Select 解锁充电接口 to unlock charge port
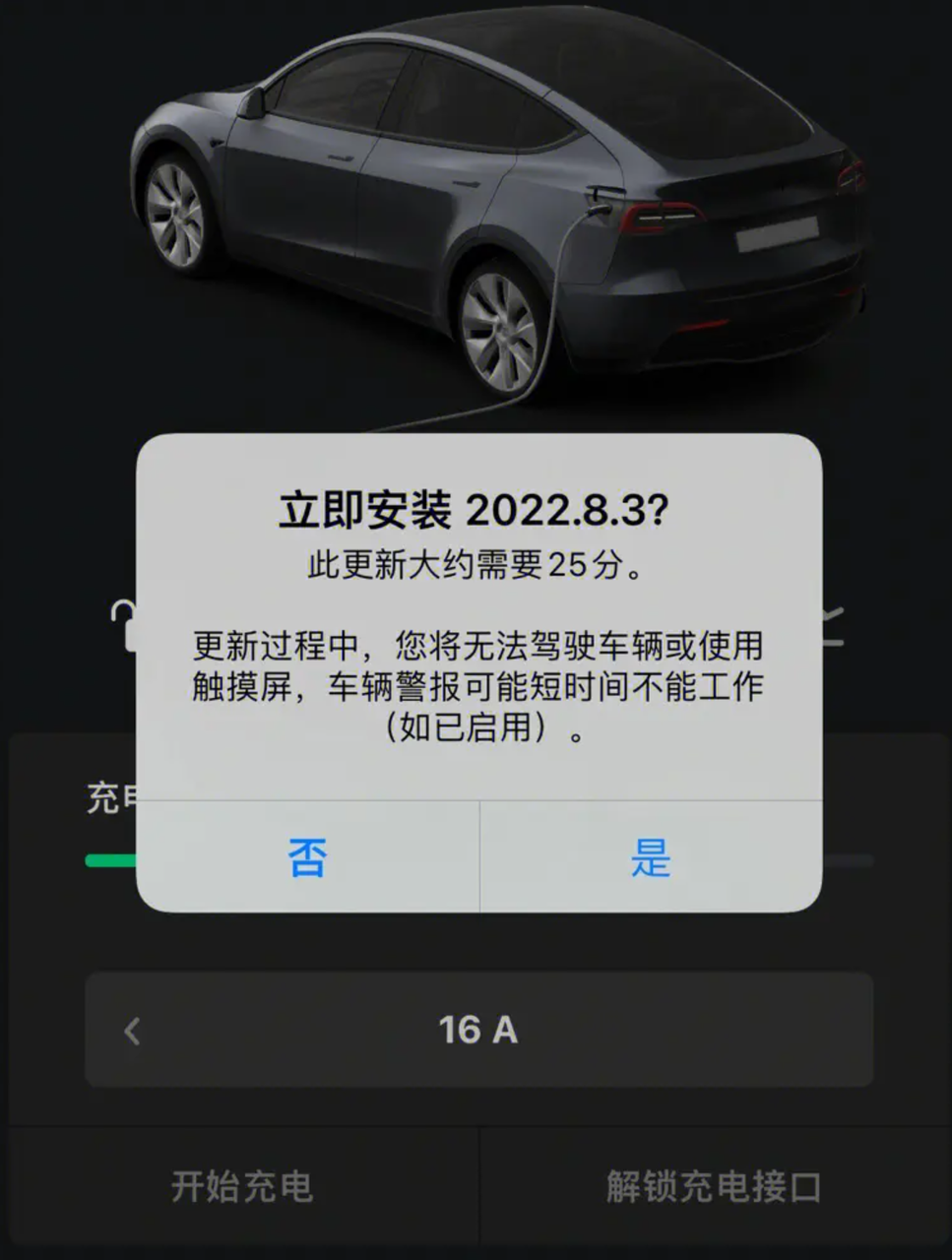Screen dimensions: 952x1260 coord(713,1186)
